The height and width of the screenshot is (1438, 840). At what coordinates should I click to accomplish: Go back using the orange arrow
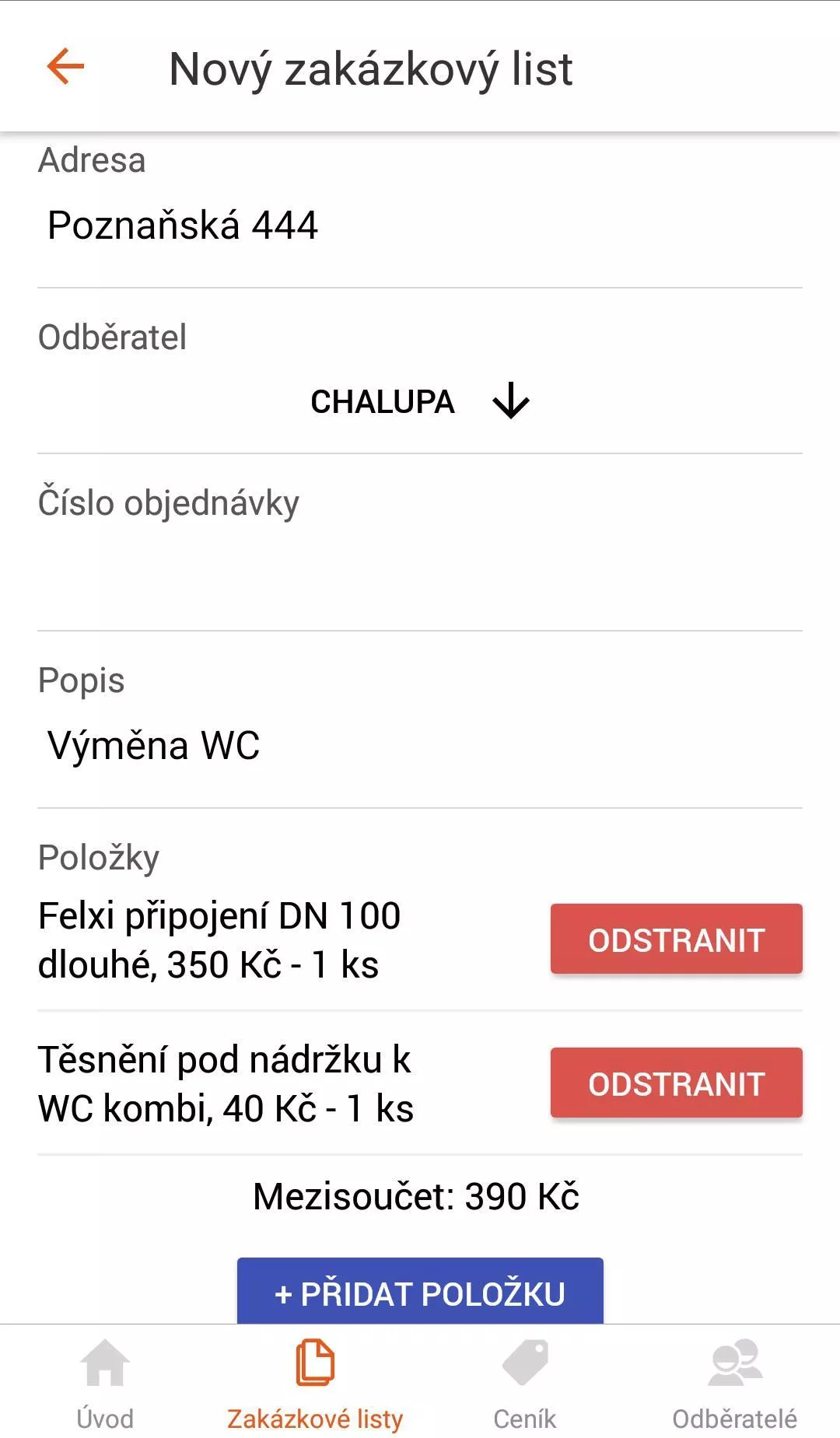click(x=65, y=67)
